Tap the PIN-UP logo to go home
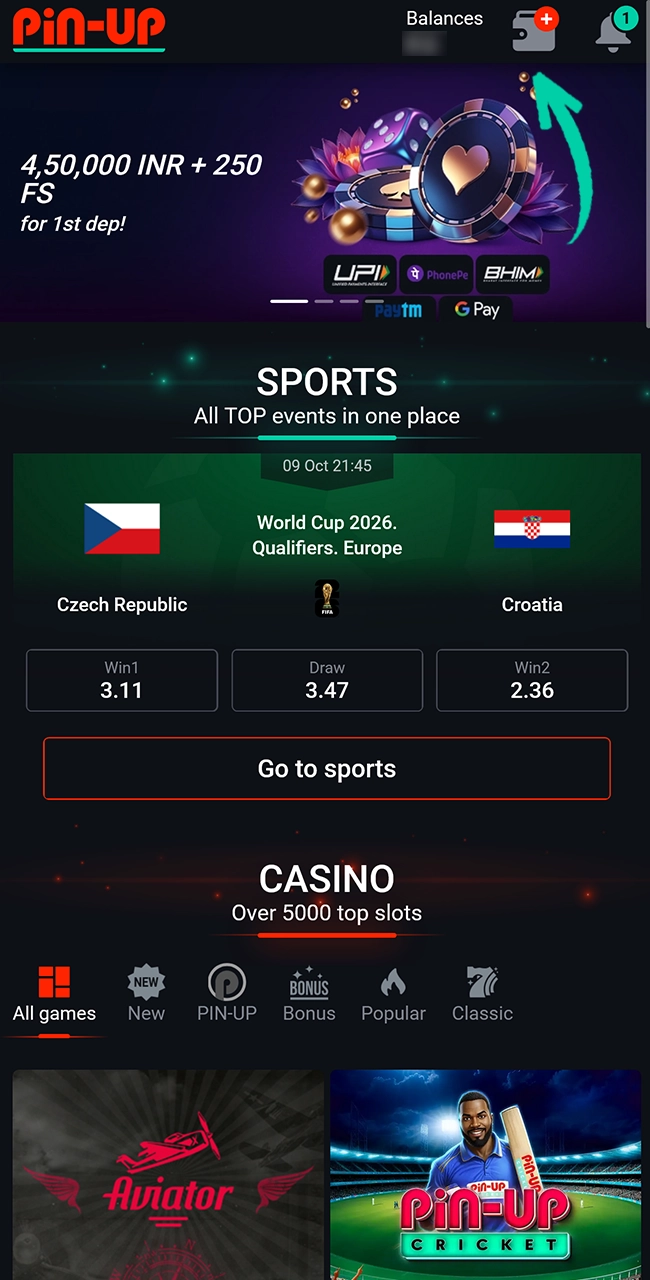 89,29
